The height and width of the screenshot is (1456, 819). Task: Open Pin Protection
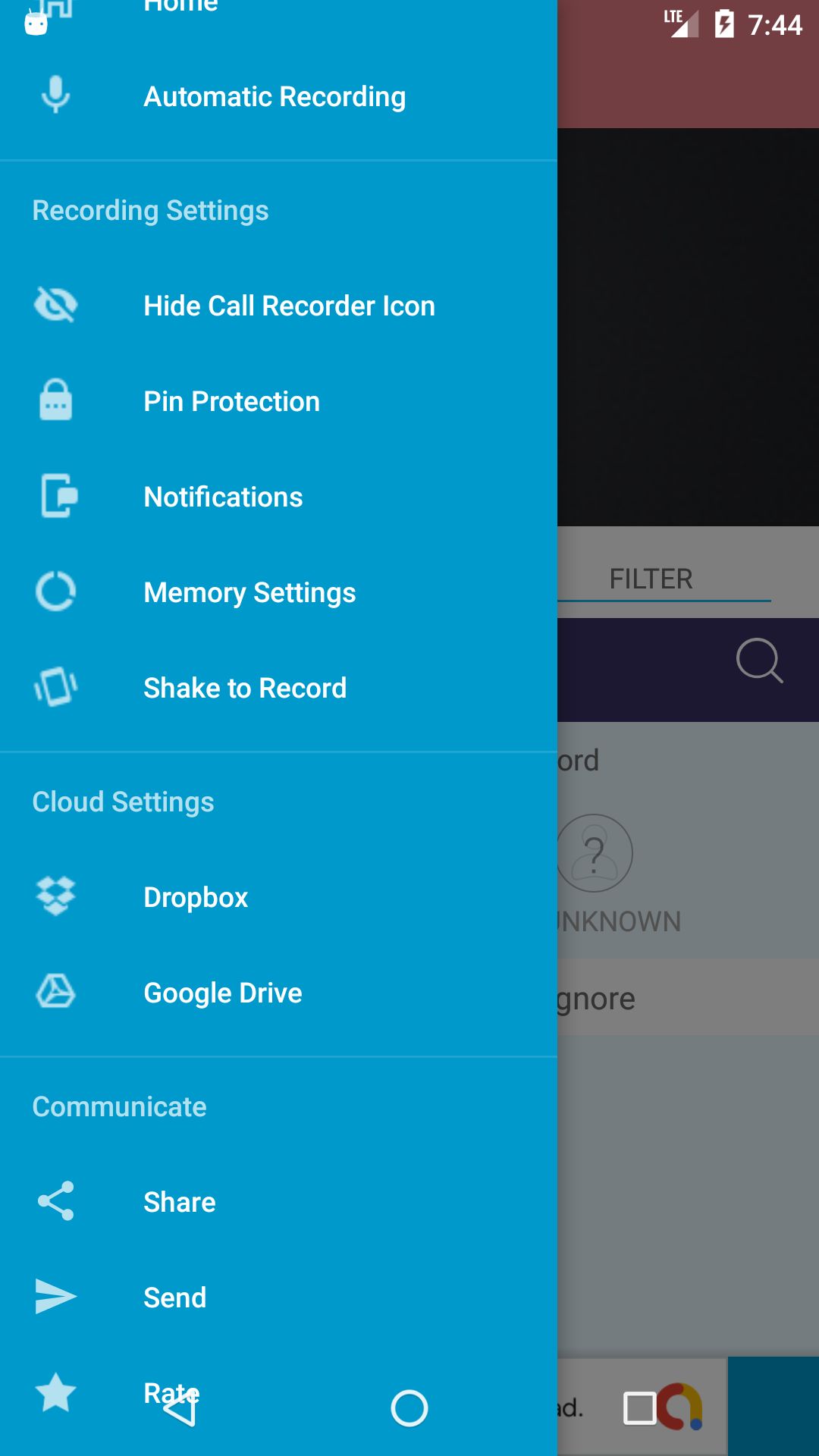[x=231, y=402]
